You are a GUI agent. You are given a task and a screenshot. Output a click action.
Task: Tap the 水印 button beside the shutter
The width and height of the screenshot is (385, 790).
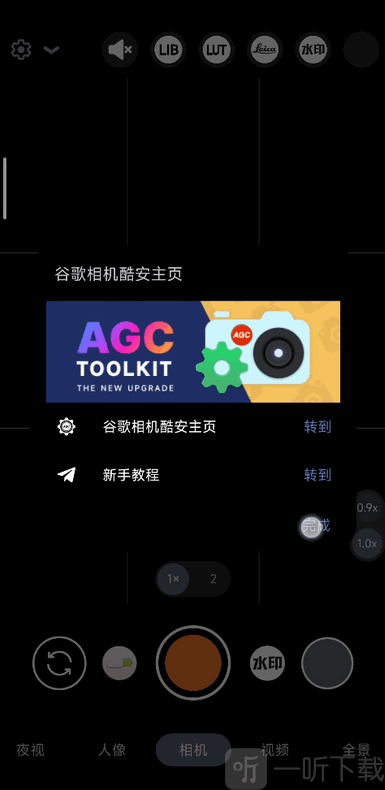click(268, 663)
